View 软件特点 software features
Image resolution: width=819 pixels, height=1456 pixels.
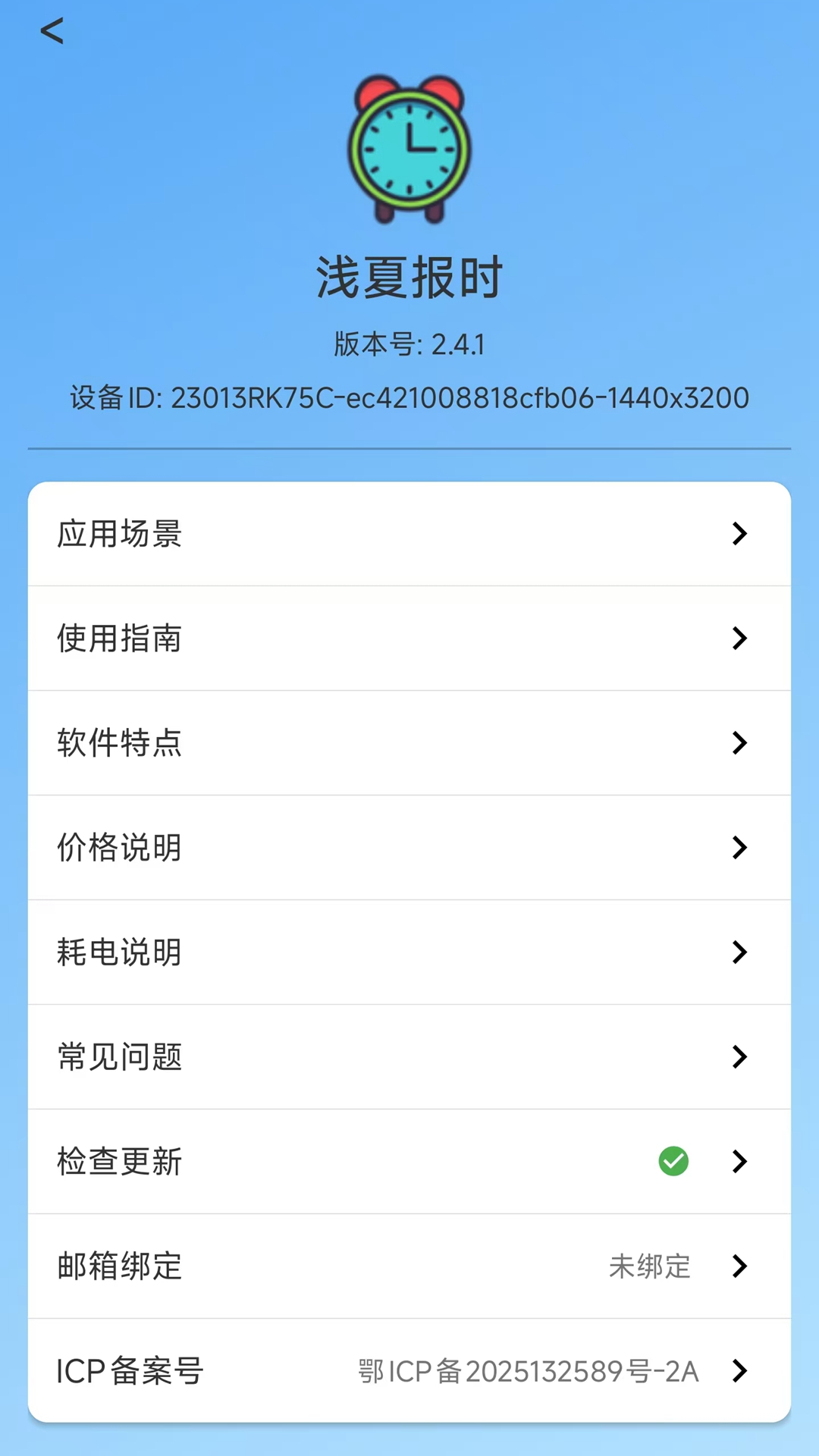[409, 743]
